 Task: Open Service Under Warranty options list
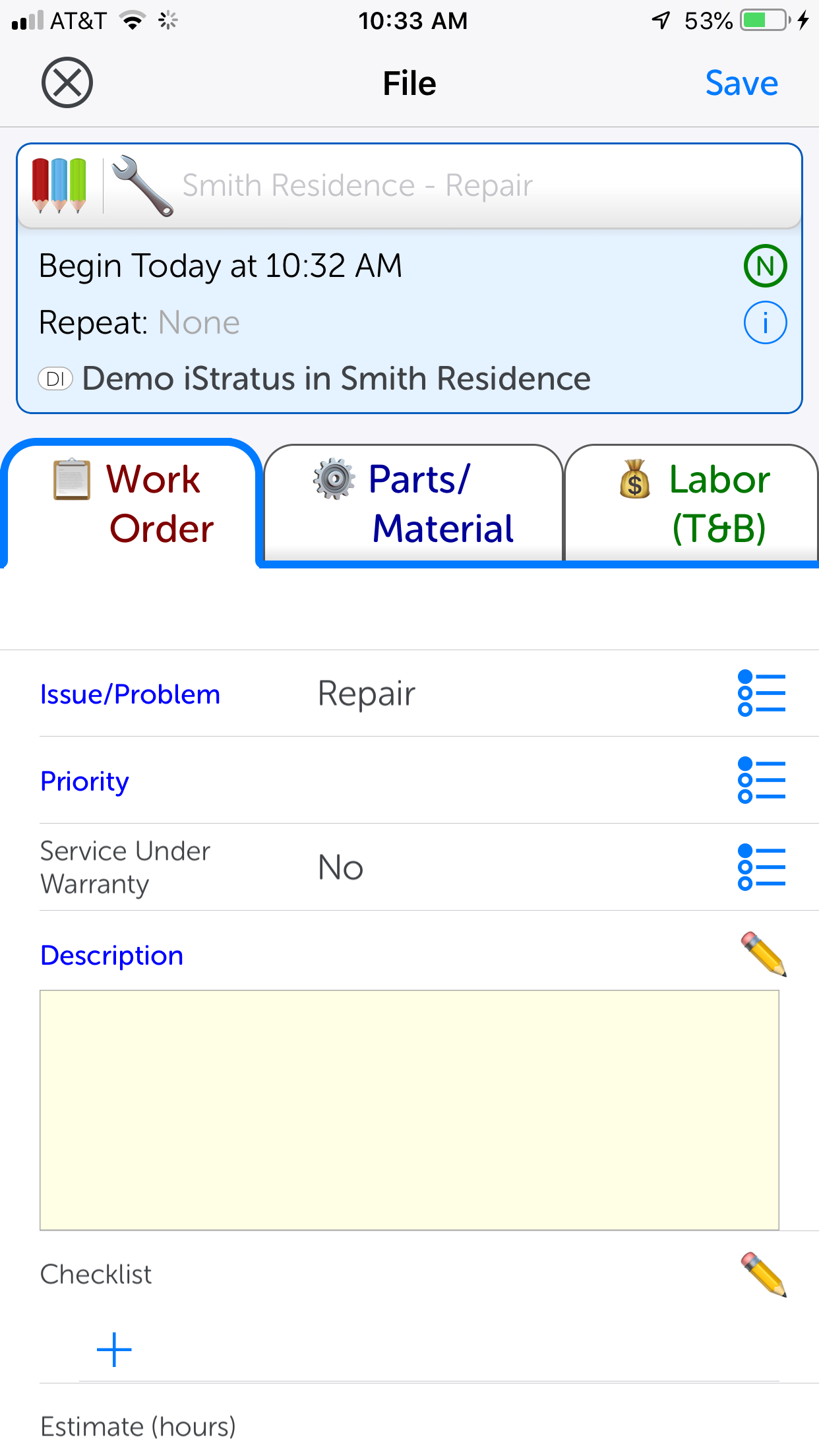[762, 867]
